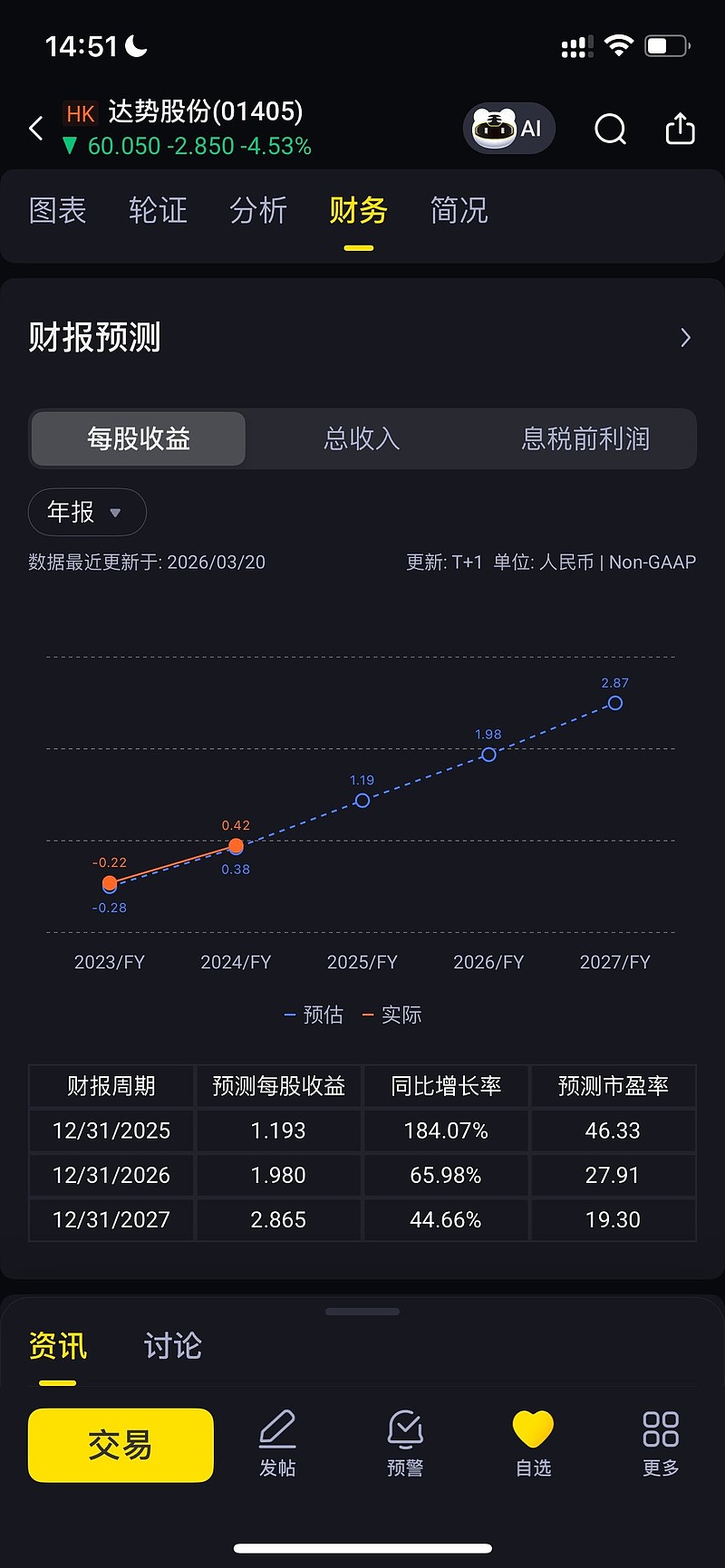Expand 财报预测 via right chevron

(x=686, y=337)
